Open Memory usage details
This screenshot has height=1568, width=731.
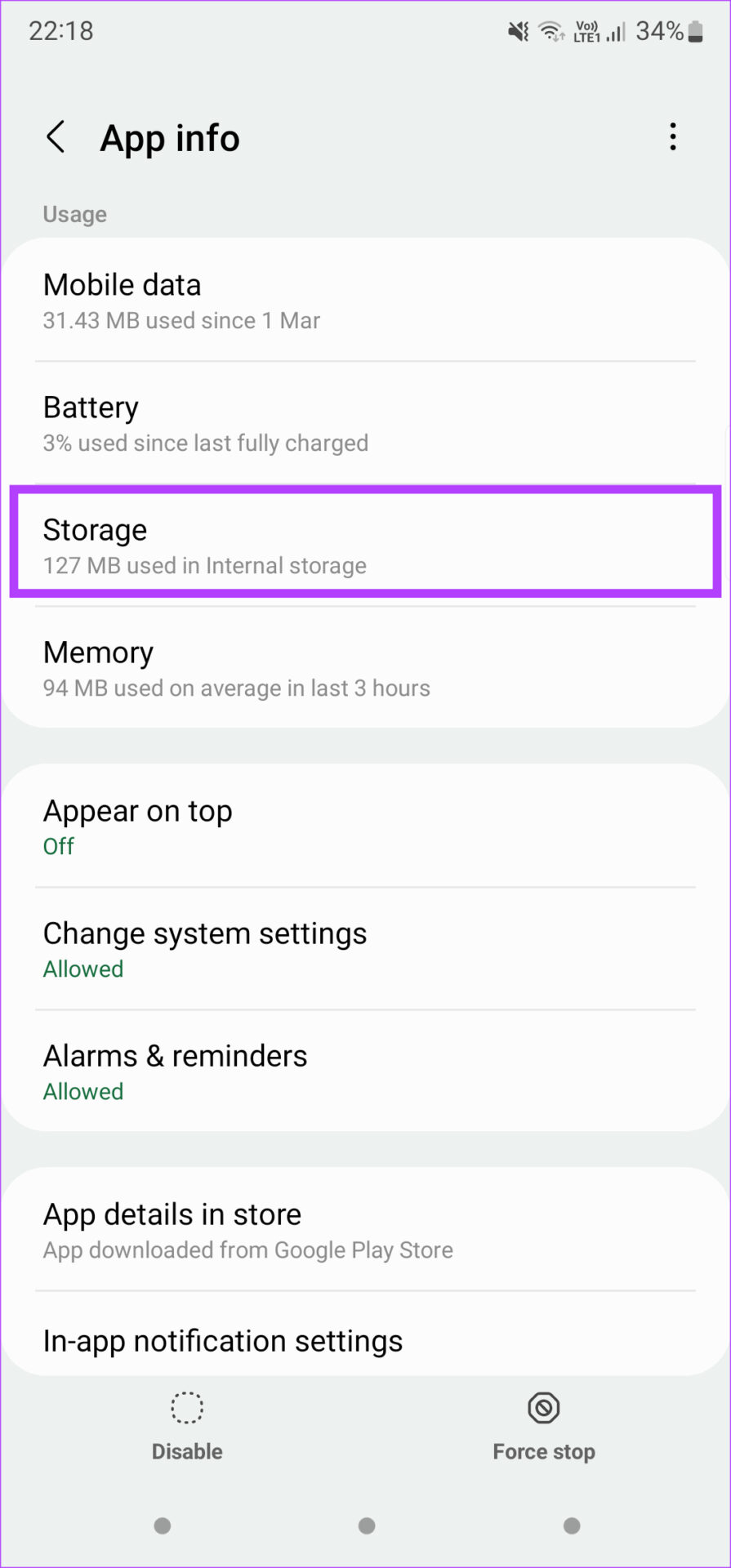[365, 666]
